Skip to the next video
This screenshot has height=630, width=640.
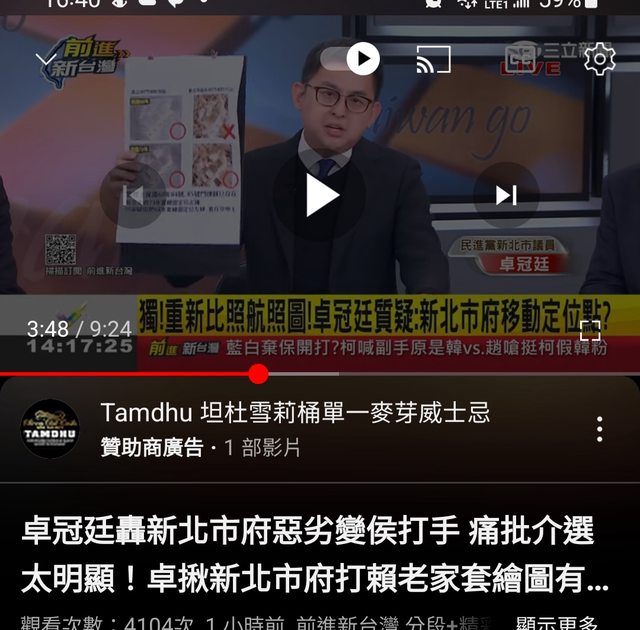click(506, 195)
